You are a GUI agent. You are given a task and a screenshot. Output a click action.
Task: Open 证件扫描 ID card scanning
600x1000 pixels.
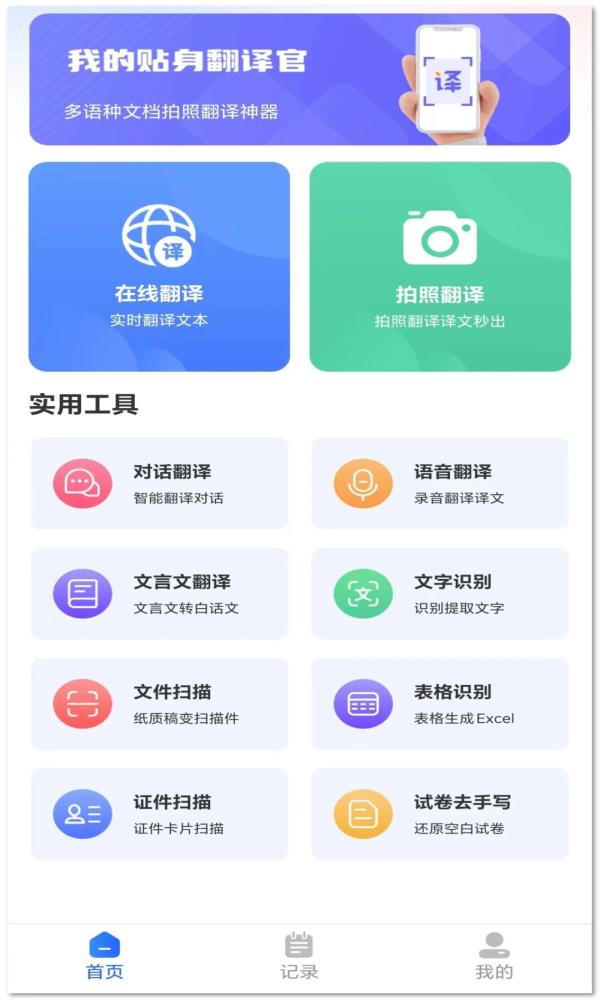[159, 814]
